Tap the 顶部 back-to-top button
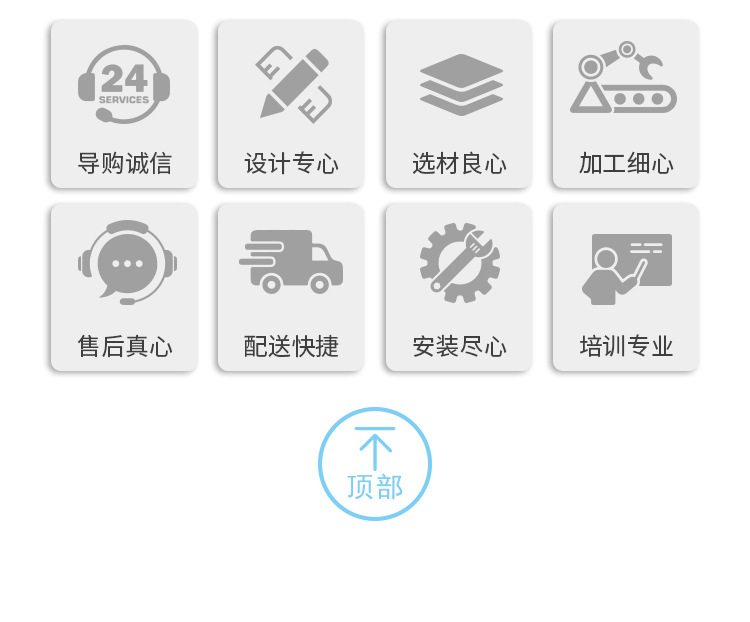This screenshot has height=622, width=750. coord(375,464)
